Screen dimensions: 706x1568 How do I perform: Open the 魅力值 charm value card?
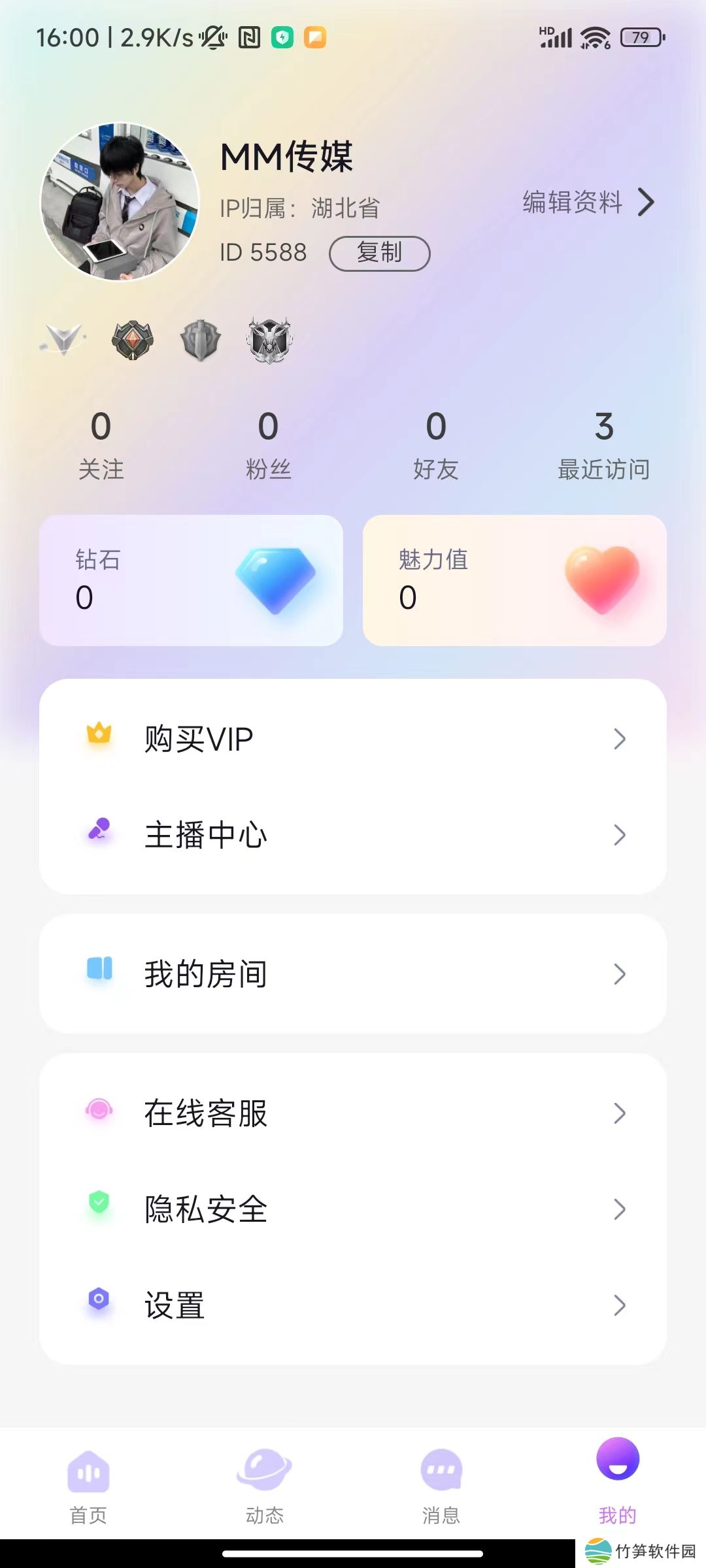point(514,580)
